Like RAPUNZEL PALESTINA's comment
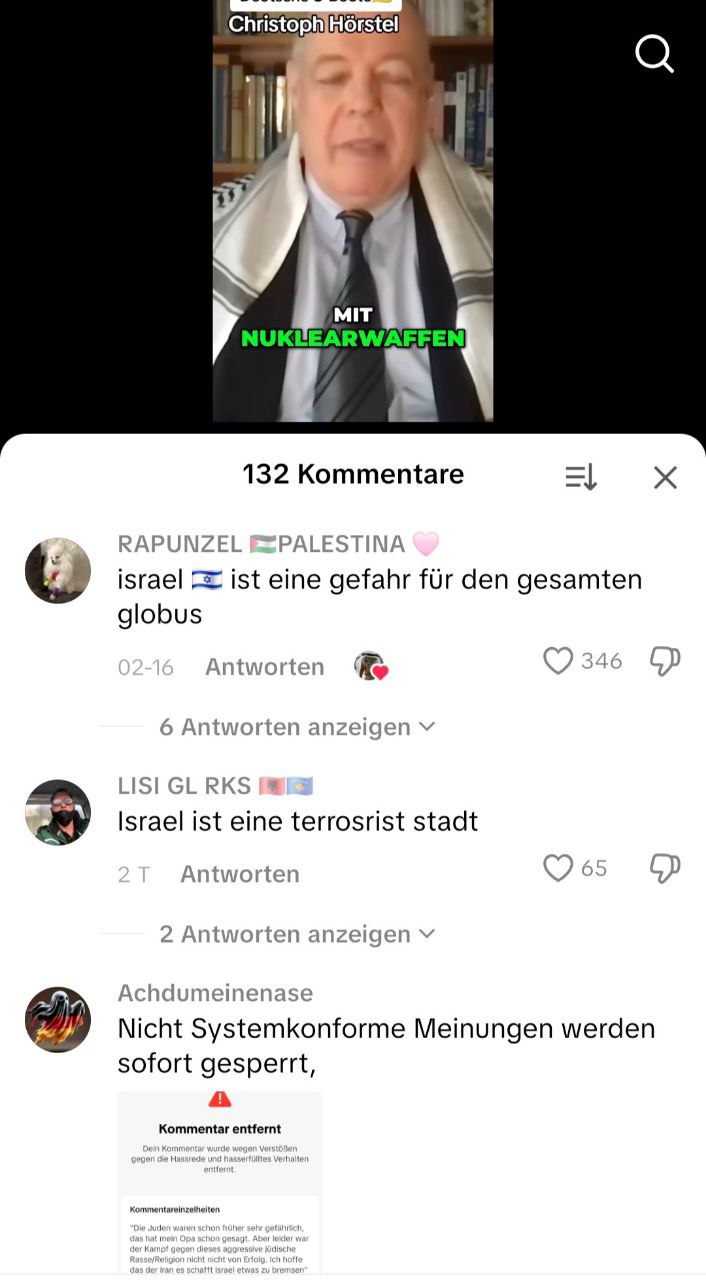 [x=558, y=661]
